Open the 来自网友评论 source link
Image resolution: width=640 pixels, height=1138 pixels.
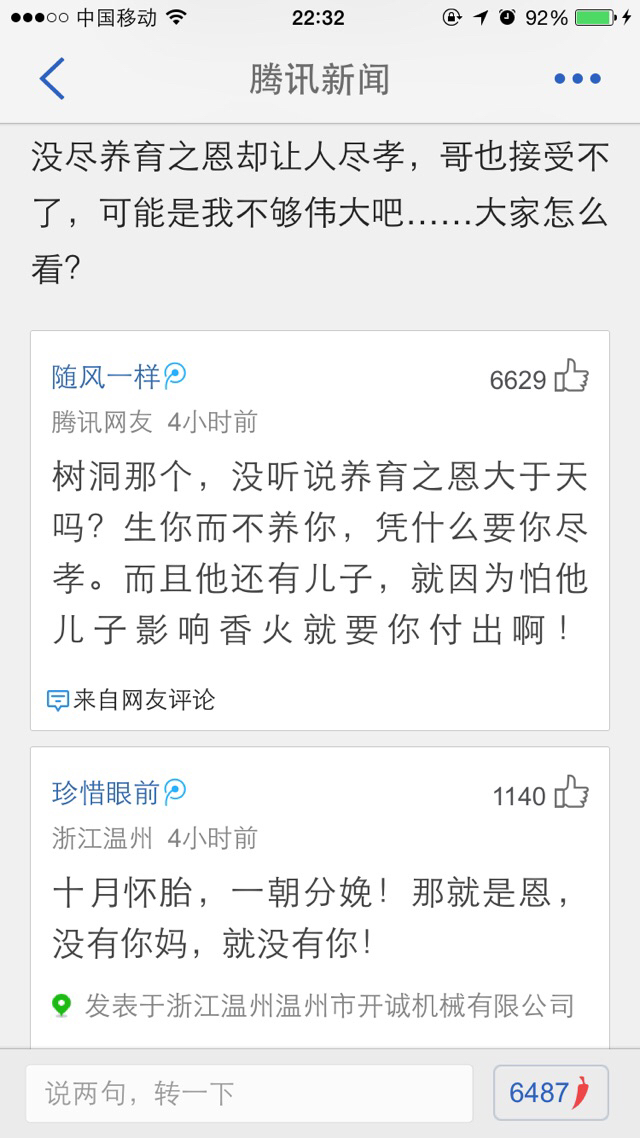(x=131, y=700)
